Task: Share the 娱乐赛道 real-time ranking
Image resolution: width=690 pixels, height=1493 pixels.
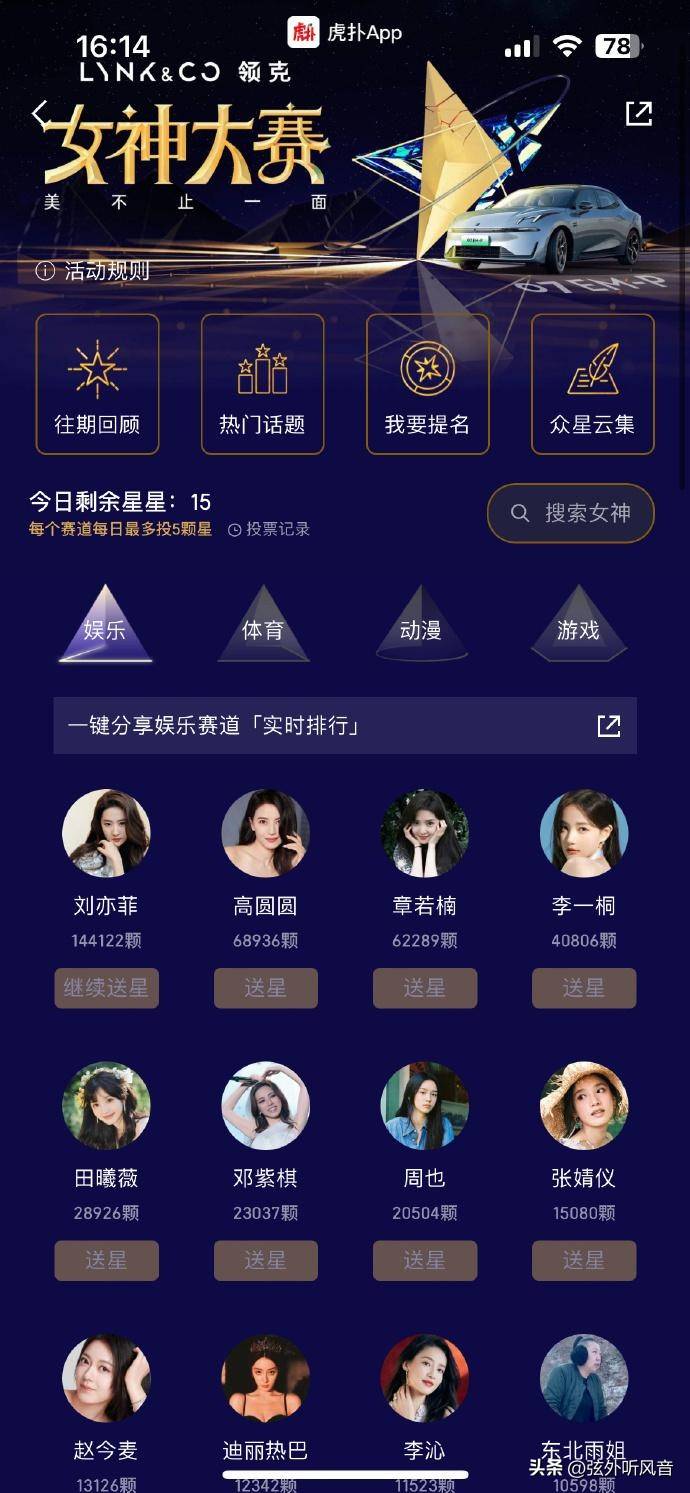Action: click(608, 726)
